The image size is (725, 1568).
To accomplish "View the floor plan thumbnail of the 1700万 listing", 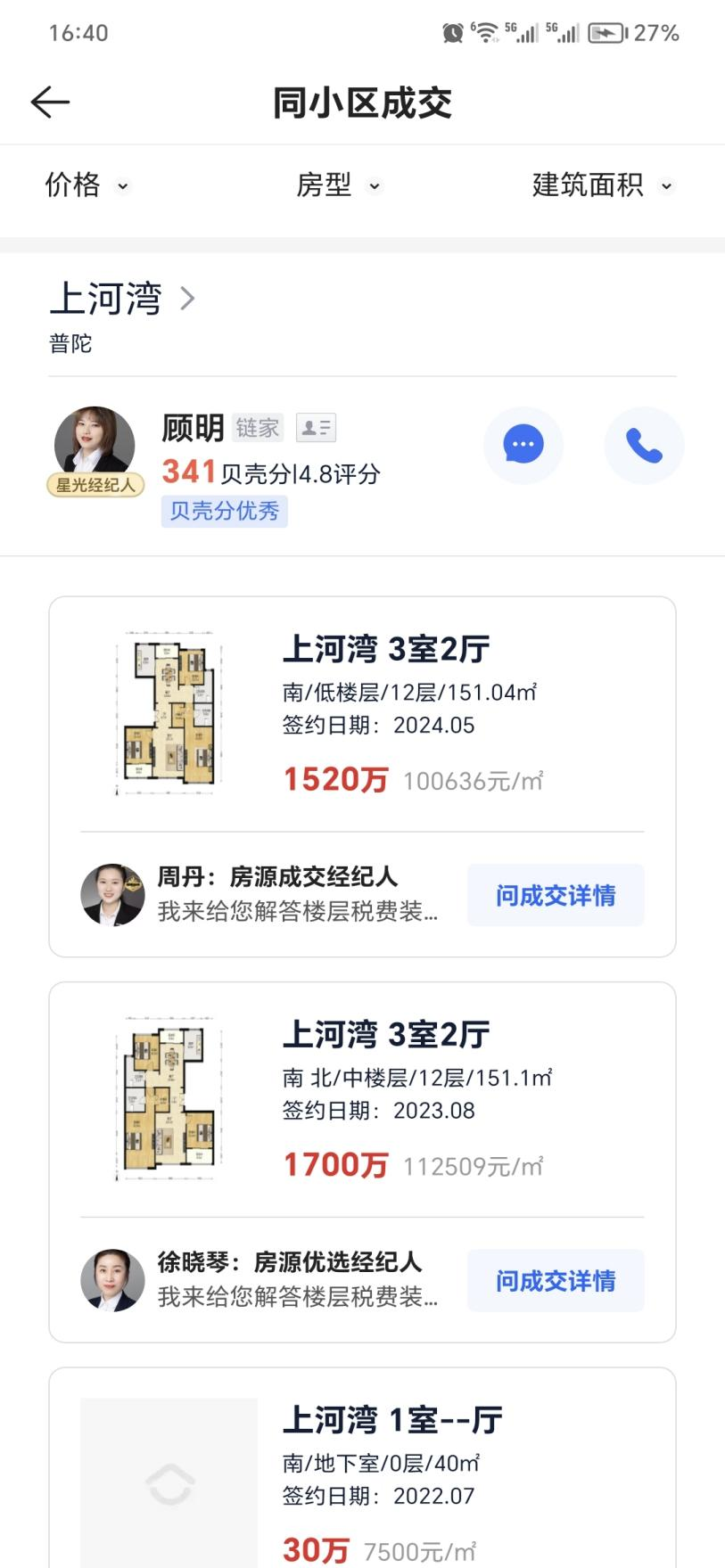I will click(x=169, y=1100).
